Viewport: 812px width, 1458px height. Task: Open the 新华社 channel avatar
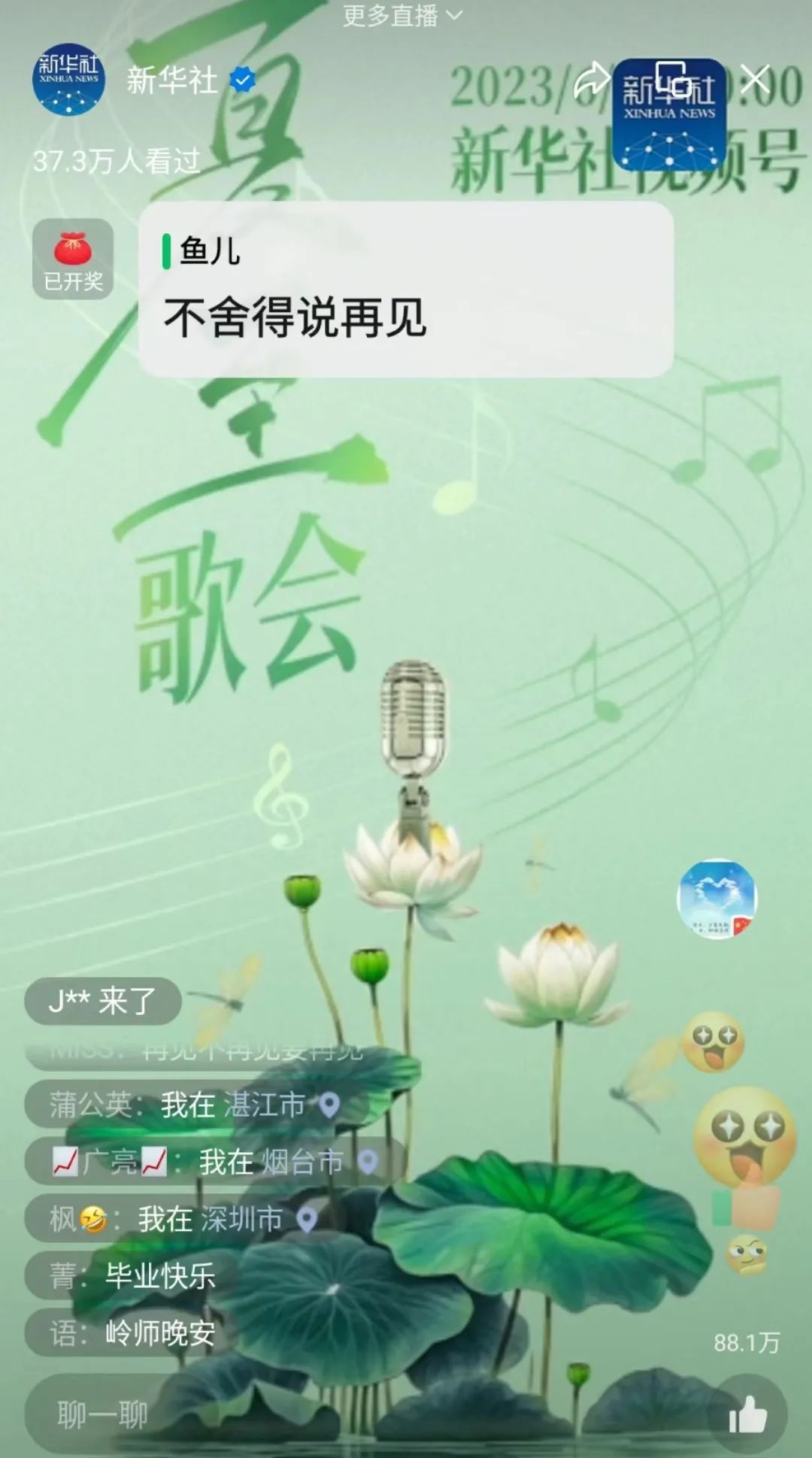[68, 80]
